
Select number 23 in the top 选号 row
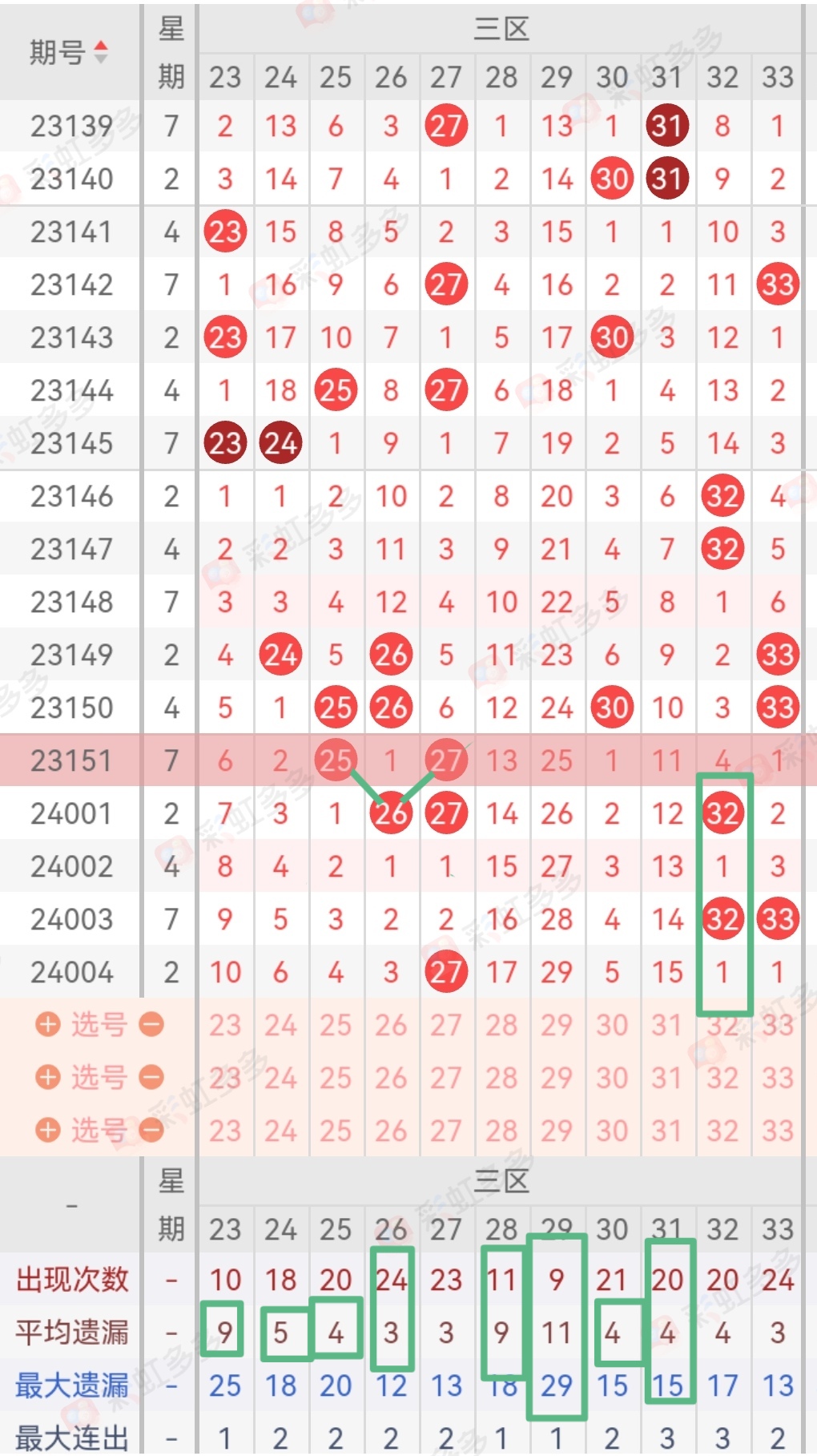coord(225,1025)
